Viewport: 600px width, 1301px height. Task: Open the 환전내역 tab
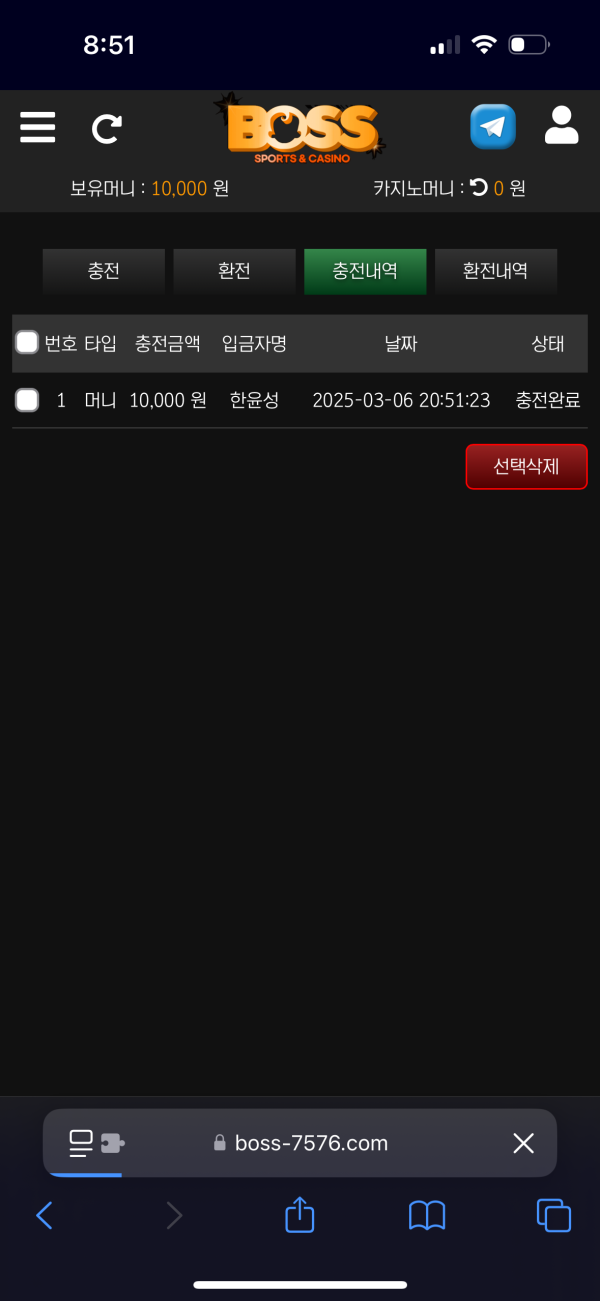tap(495, 271)
